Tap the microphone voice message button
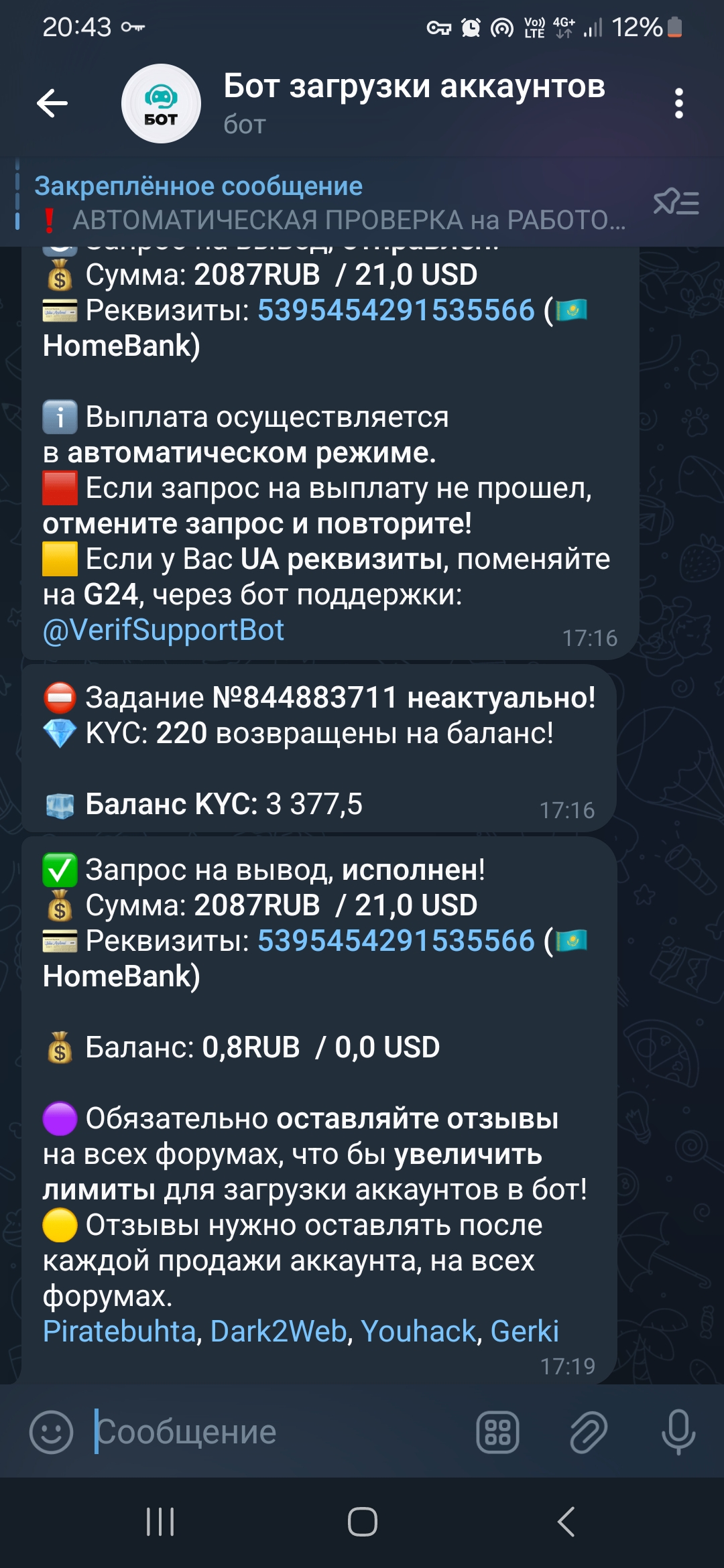Screen dimensions: 724x1568 pyautogui.click(x=678, y=1432)
